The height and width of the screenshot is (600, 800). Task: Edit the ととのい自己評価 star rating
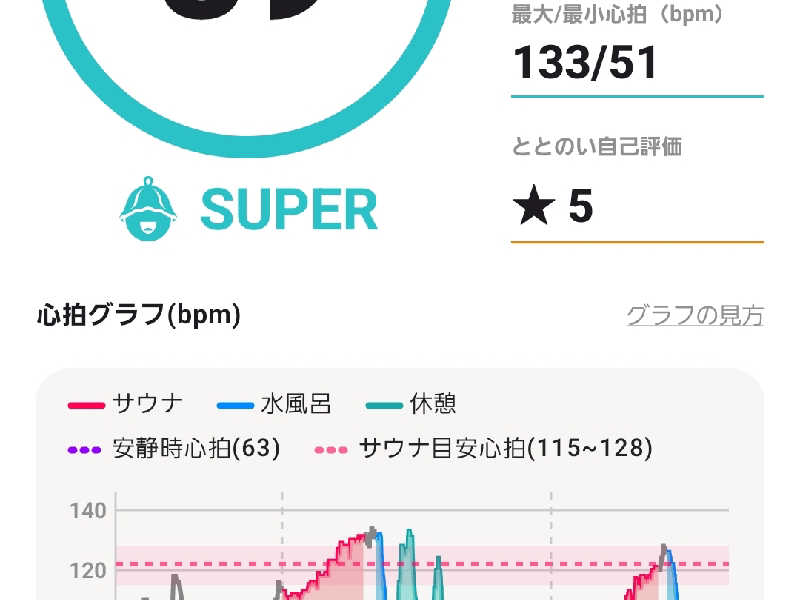(553, 207)
